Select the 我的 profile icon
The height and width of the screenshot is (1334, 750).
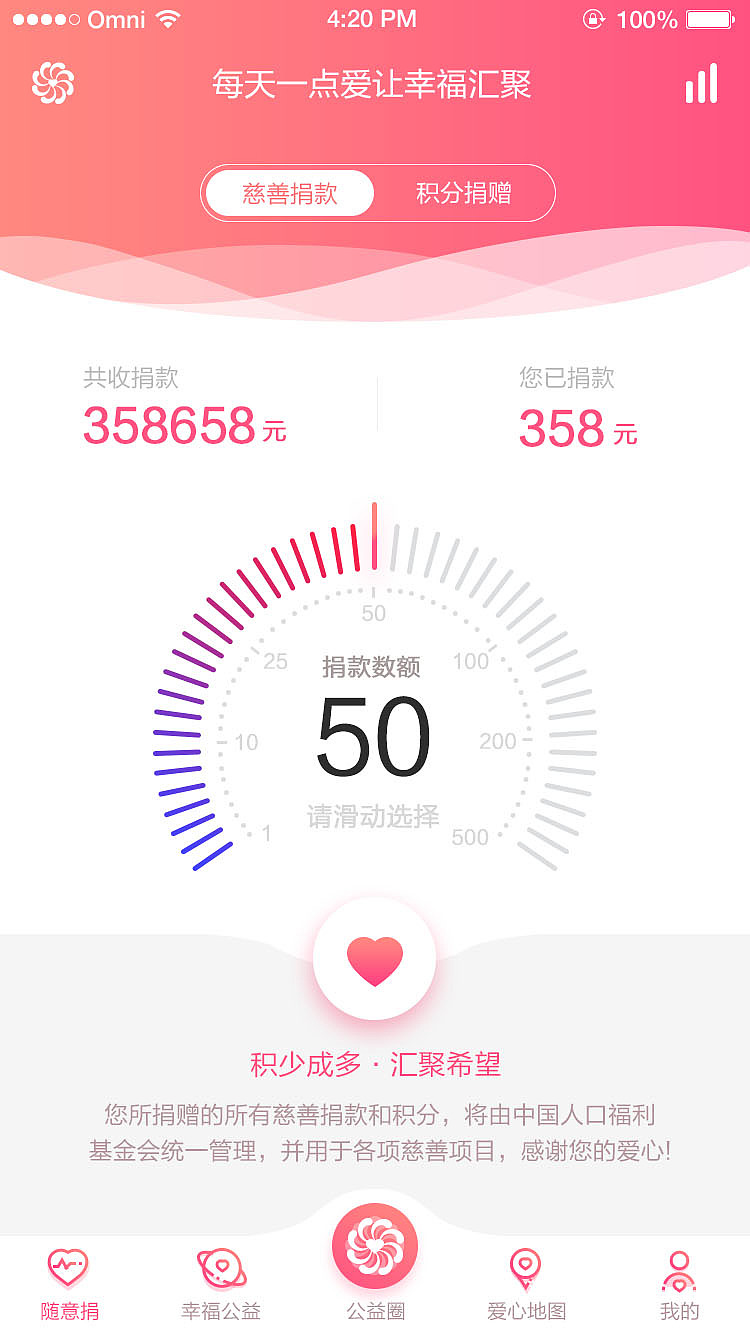tap(679, 1268)
